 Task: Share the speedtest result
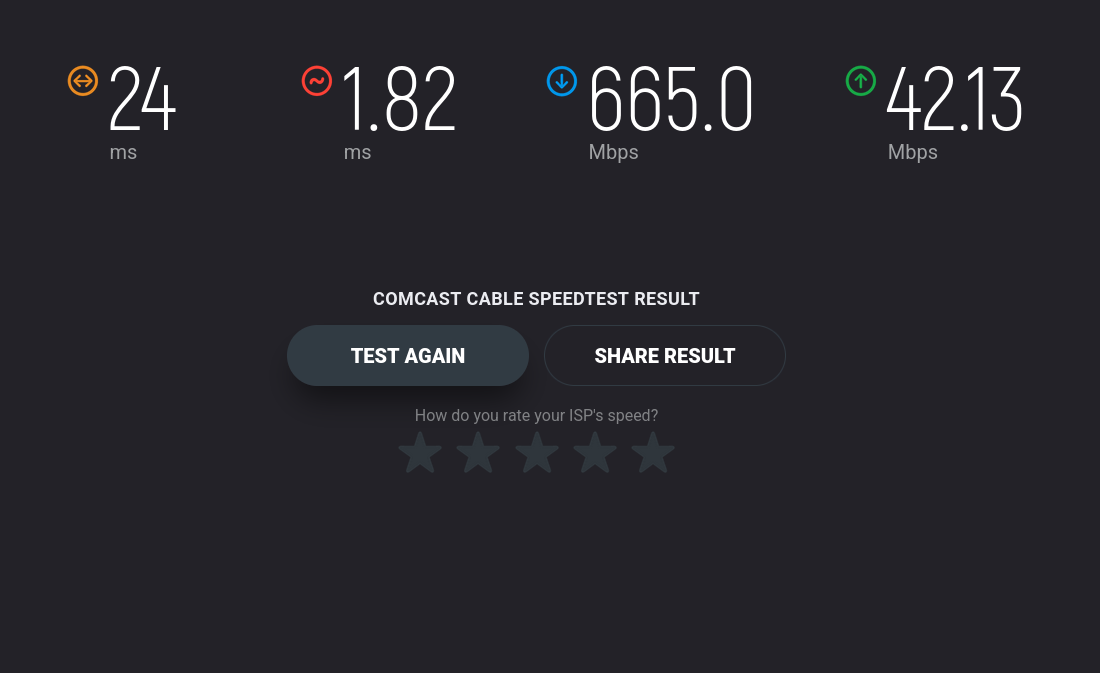pos(664,356)
